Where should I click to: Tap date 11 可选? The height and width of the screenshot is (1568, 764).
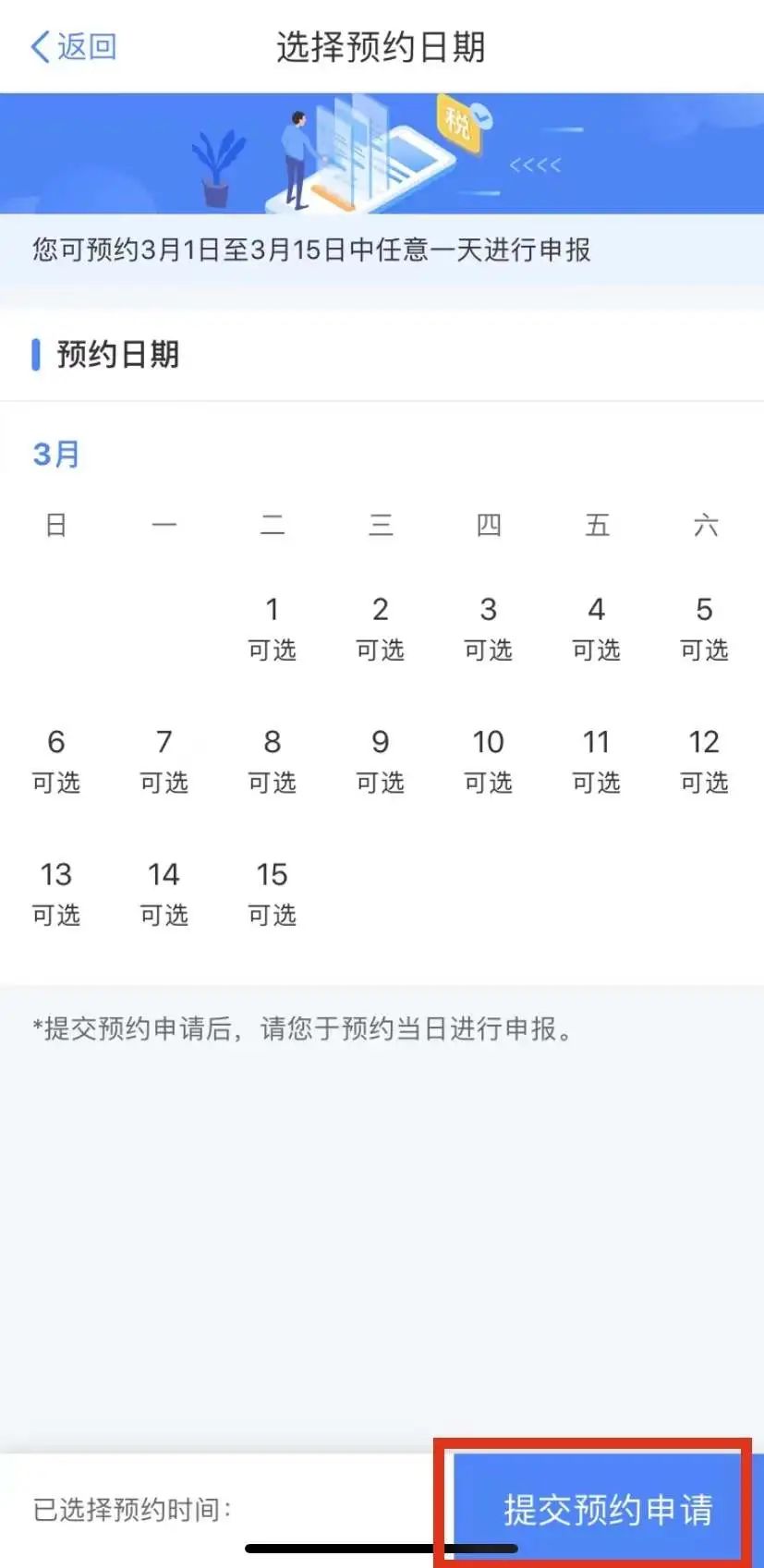coord(596,761)
